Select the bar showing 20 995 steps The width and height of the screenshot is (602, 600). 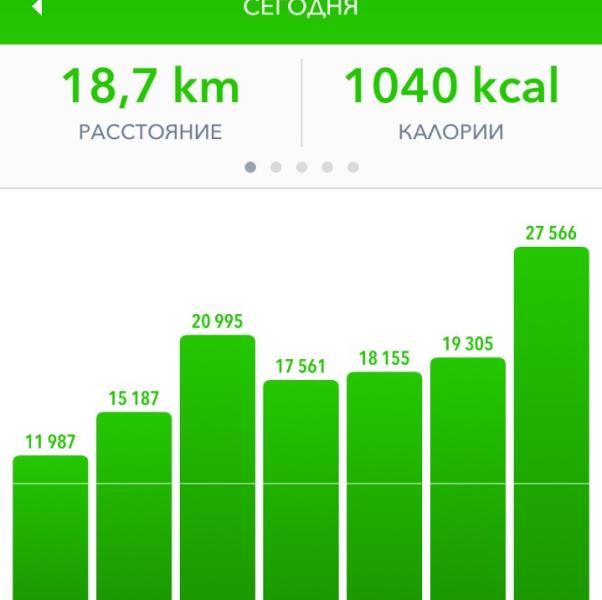[218, 467]
